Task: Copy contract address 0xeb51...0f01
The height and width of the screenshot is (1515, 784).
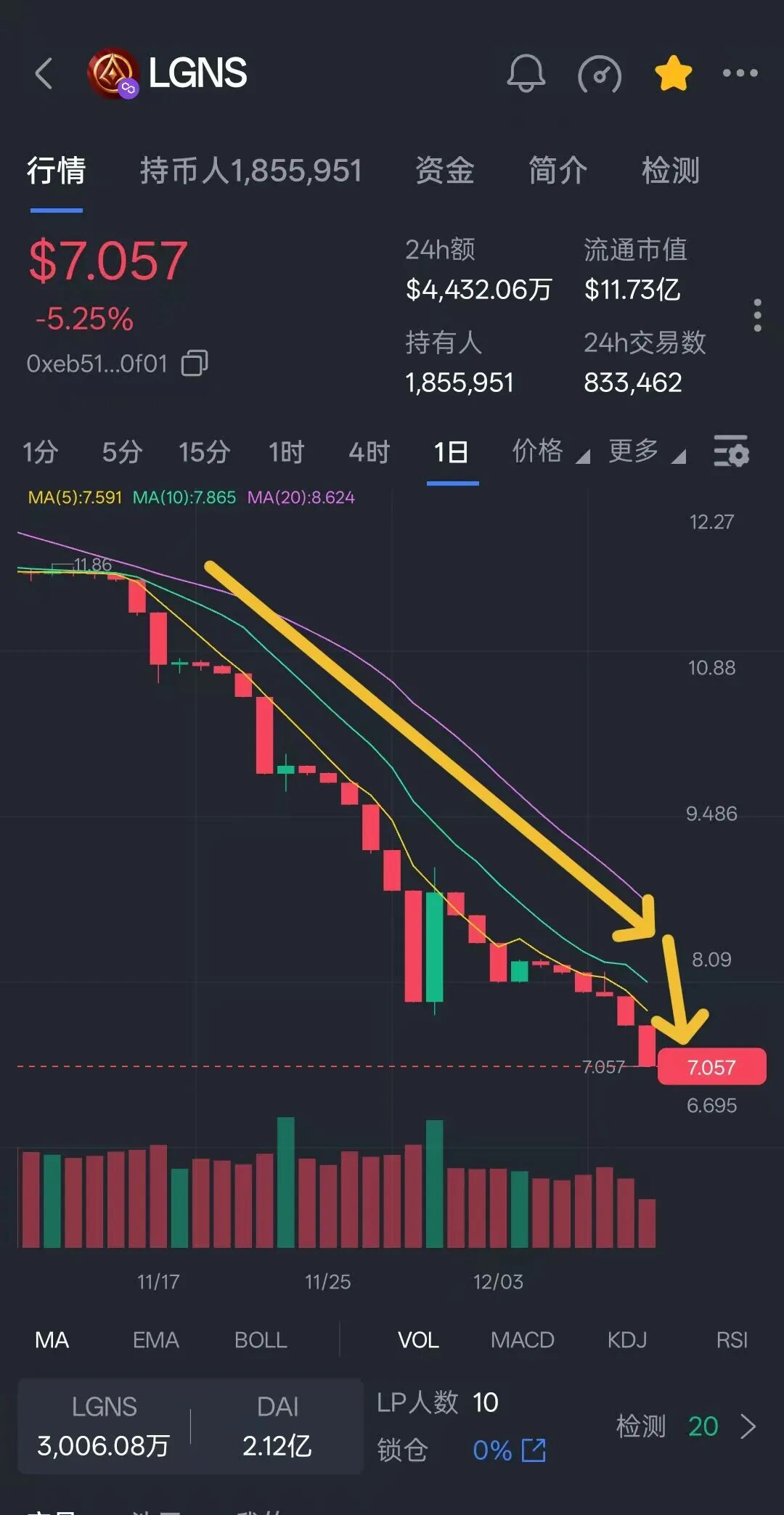Action: pos(194,363)
